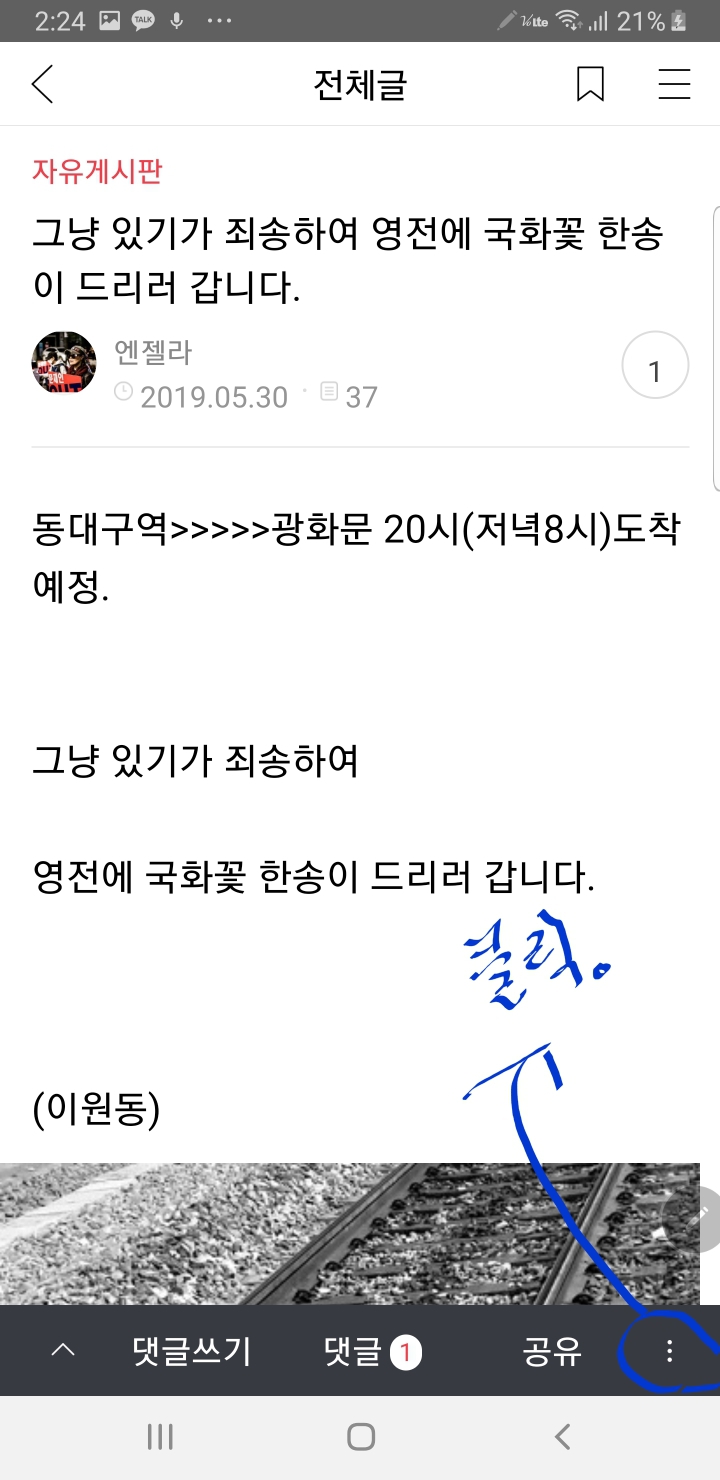The image size is (720, 1480).
Task: Share this post via 공유
Action: pos(552,1352)
